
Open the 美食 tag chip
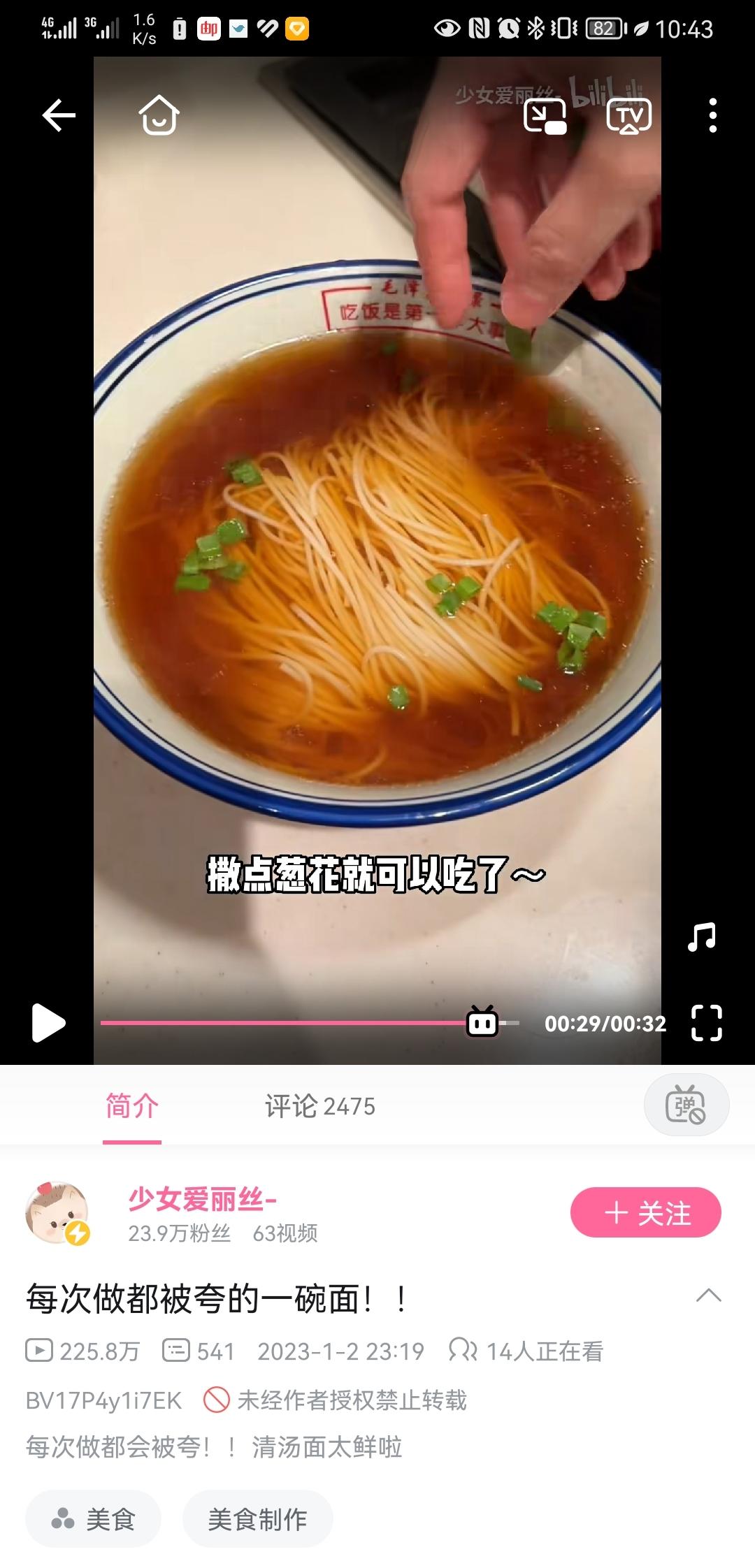[93, 1519]
